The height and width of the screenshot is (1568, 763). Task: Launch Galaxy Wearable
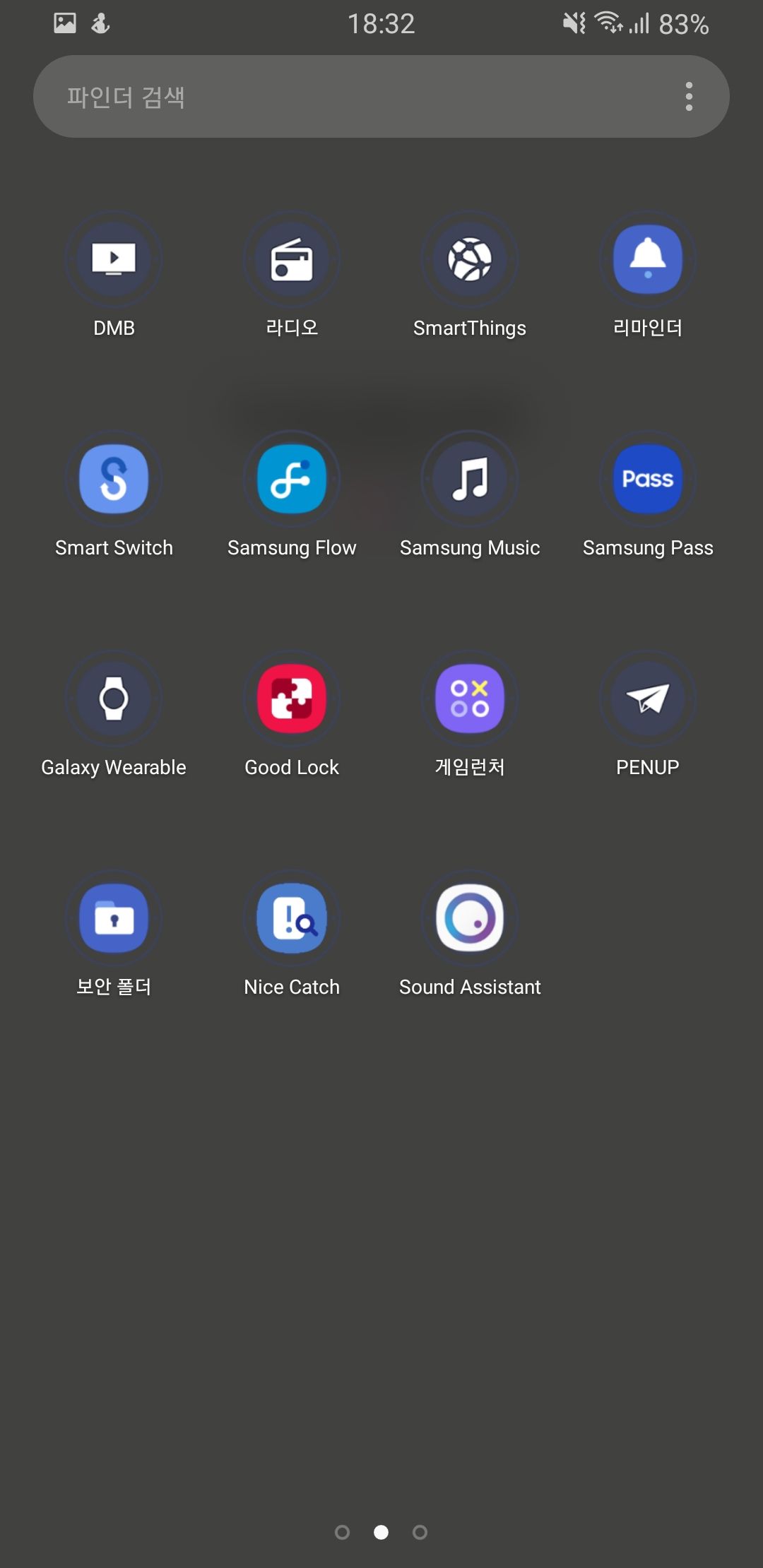coord(114,700)
